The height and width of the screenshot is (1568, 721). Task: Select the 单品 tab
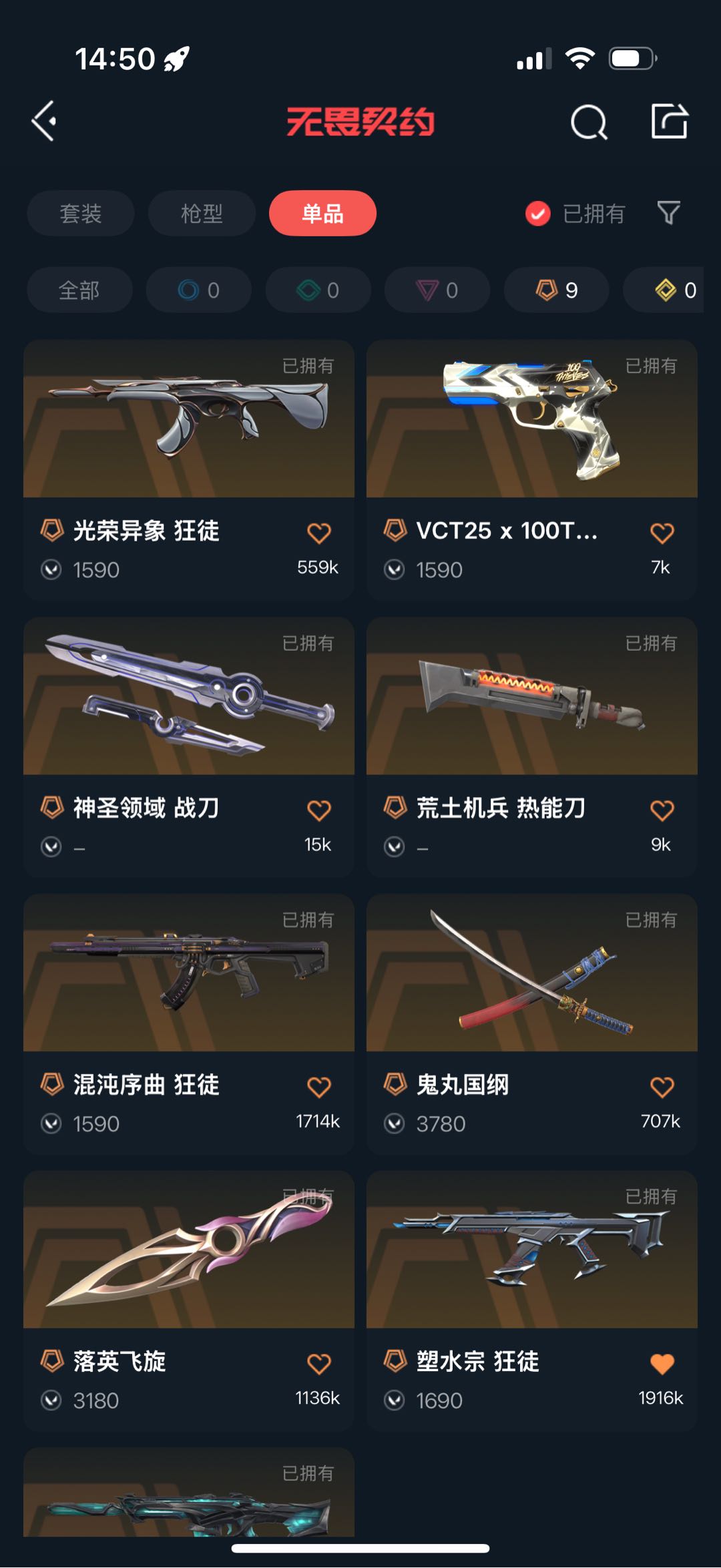(322, 214)
